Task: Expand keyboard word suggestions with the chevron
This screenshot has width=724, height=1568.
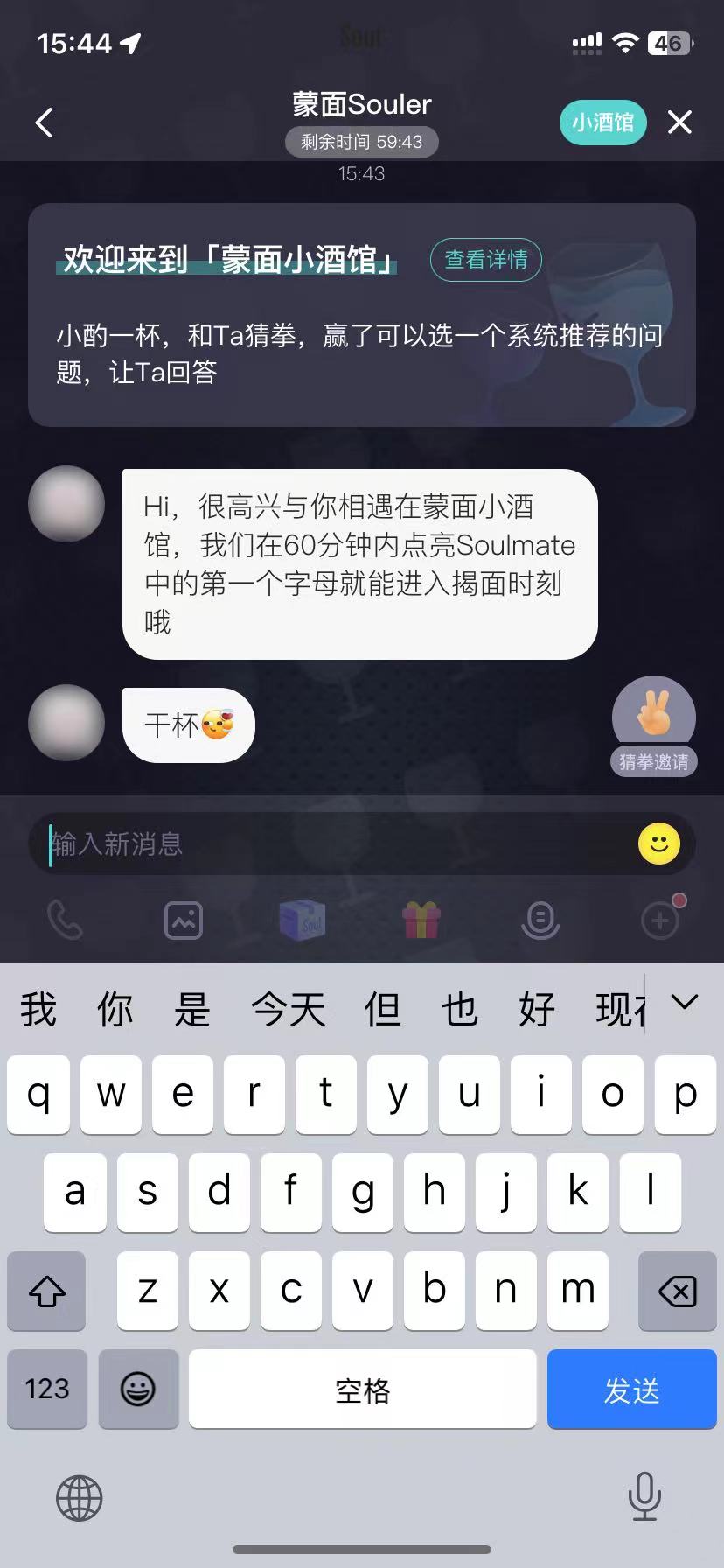Action: [x=684, y=1003]
